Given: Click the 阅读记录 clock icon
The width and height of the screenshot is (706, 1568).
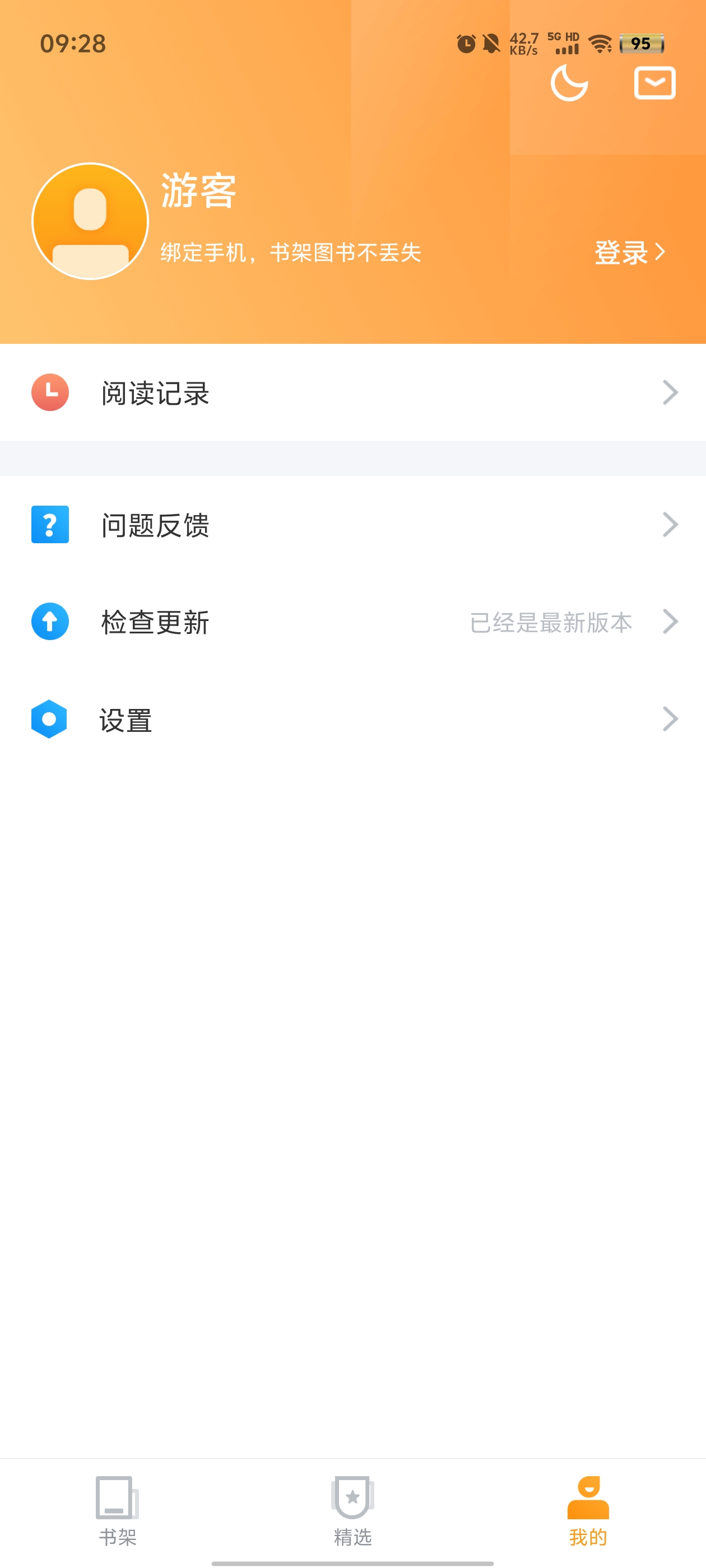Looking at the screenshot, I should tap(49, 393).
